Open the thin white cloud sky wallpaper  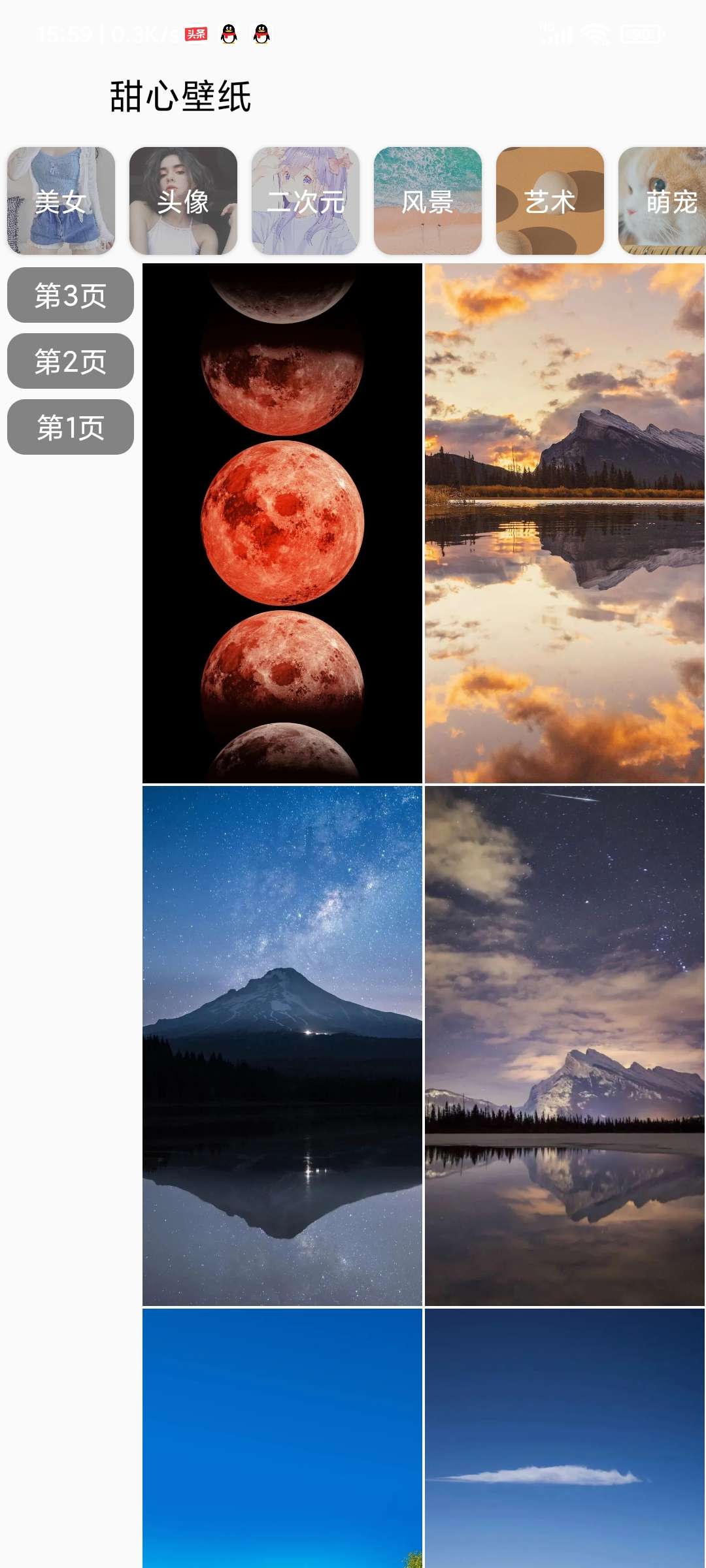[565, 1437]
